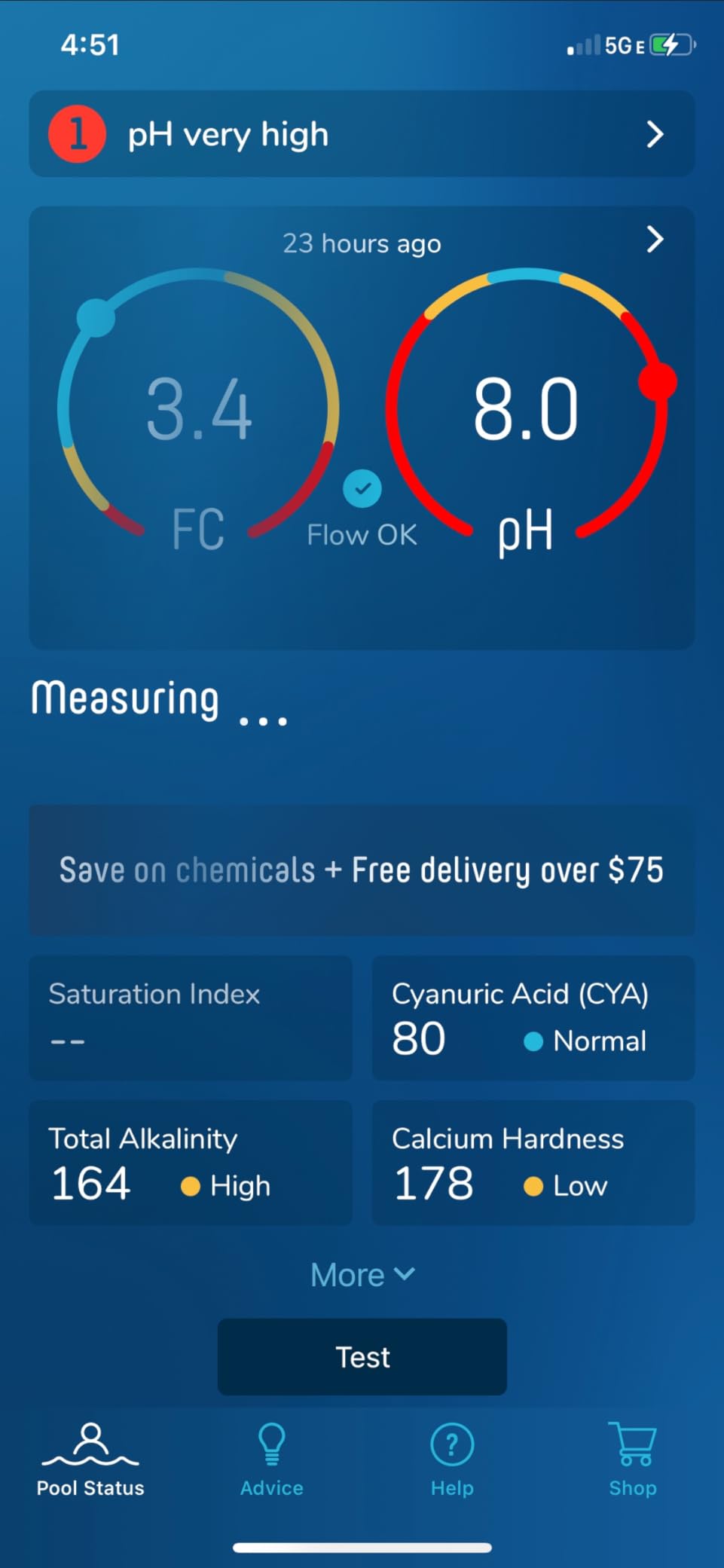
Task: Open the Saturation Index card
Action: tap(191, 1018)
